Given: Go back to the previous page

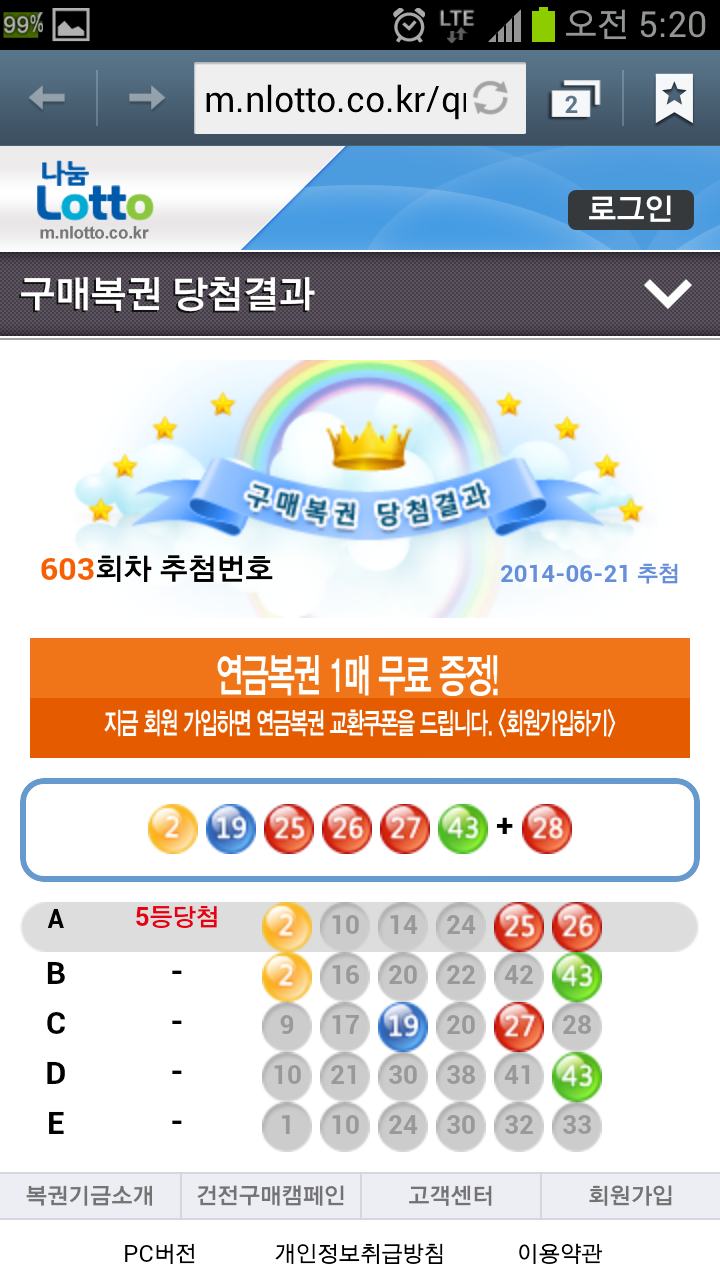Looking at the screenshot, I should [x=47, y=98].
